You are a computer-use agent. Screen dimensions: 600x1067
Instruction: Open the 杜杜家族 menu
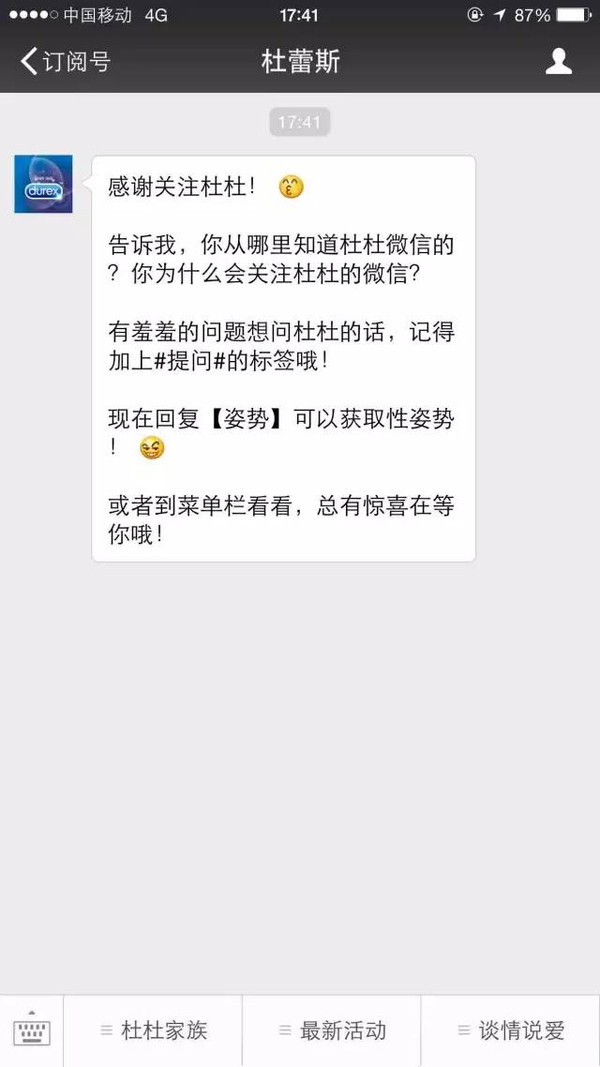pyautogui.click(x=153, y=1030)
